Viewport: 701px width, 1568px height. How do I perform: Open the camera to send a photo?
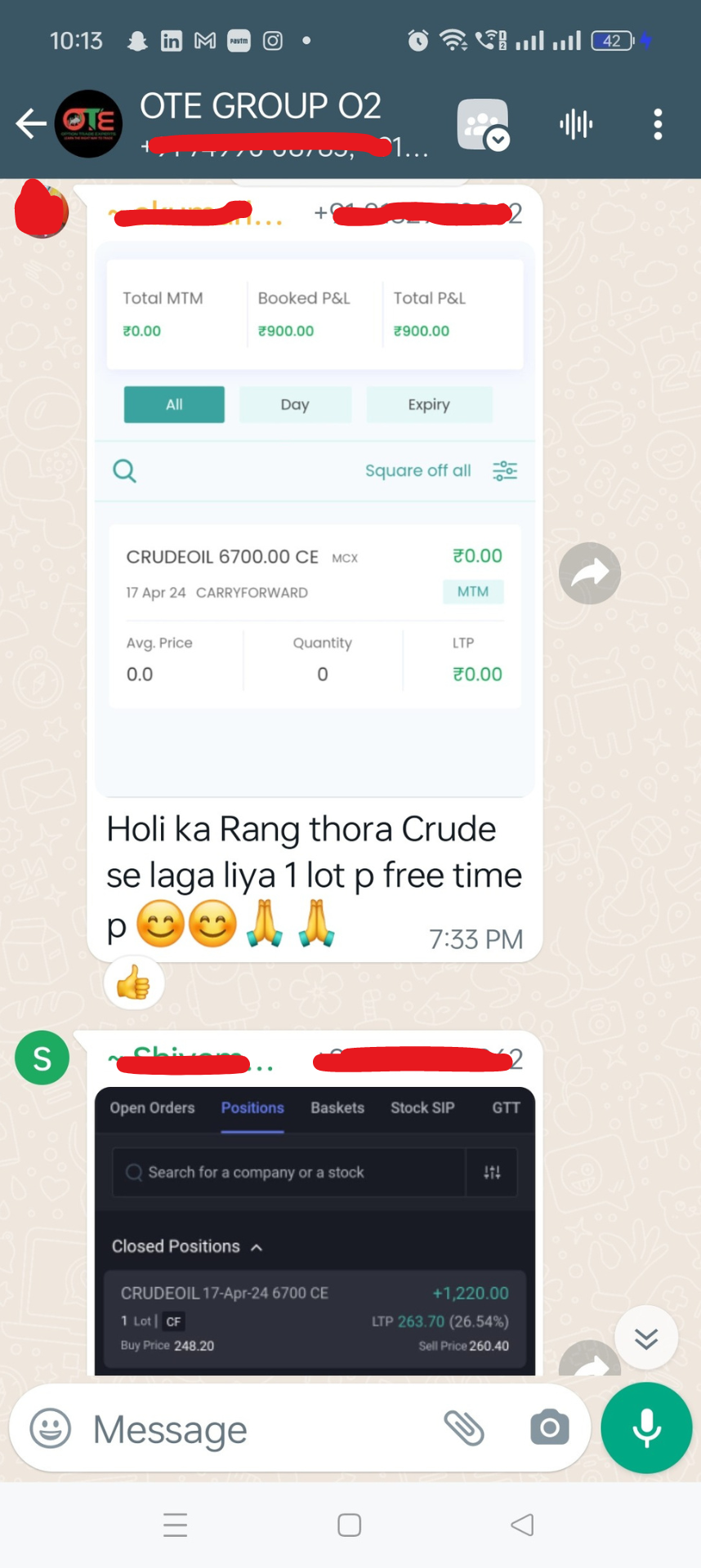pos(549,1428)
